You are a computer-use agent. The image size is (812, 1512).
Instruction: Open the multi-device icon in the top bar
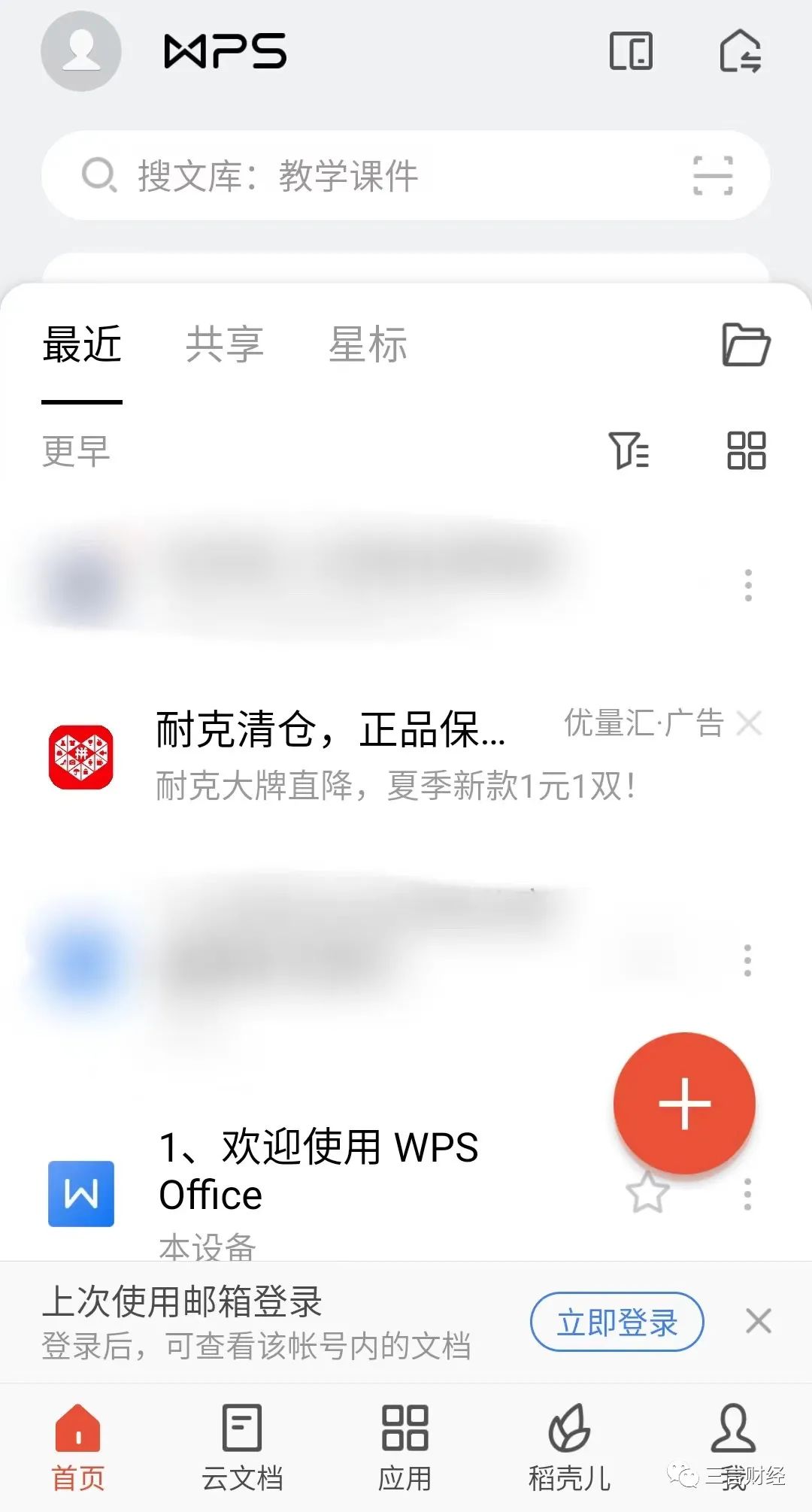(x=630, y=51)
